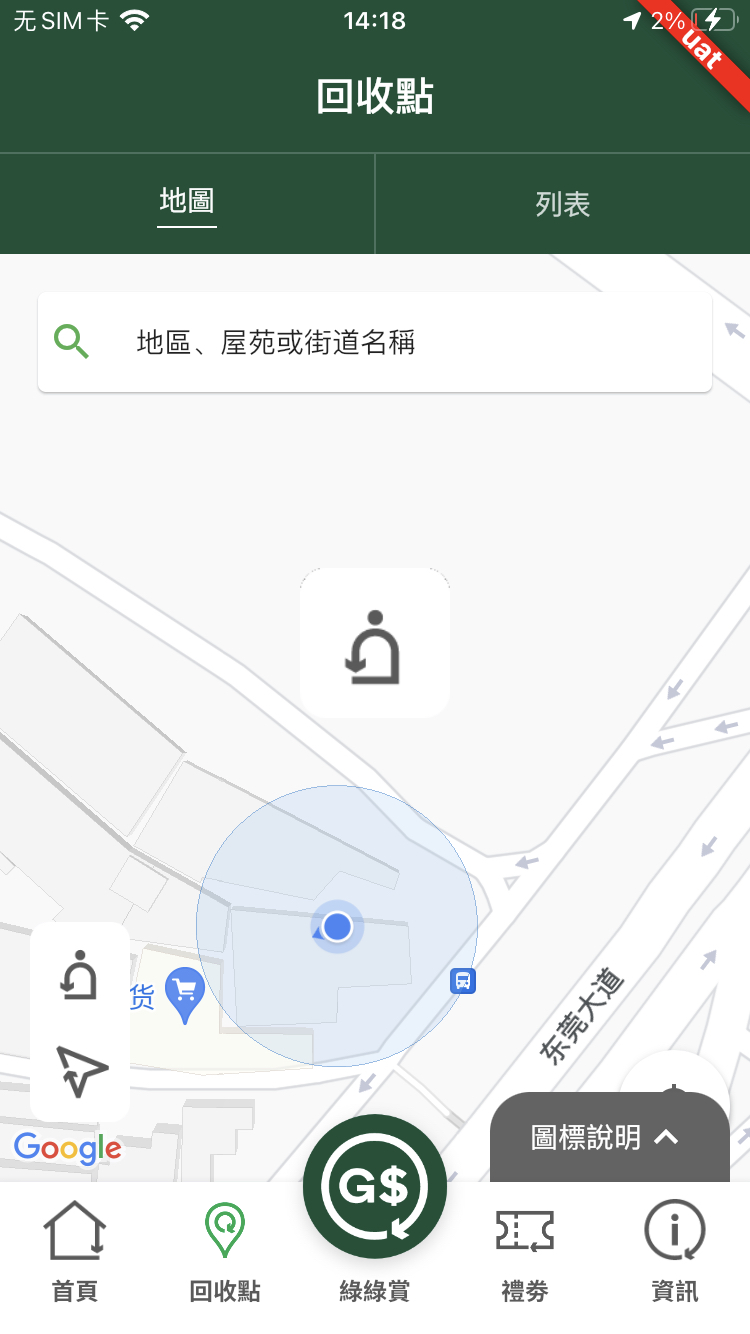Select the 地圖 tab

pyautogui.click(x=187, y=203)
